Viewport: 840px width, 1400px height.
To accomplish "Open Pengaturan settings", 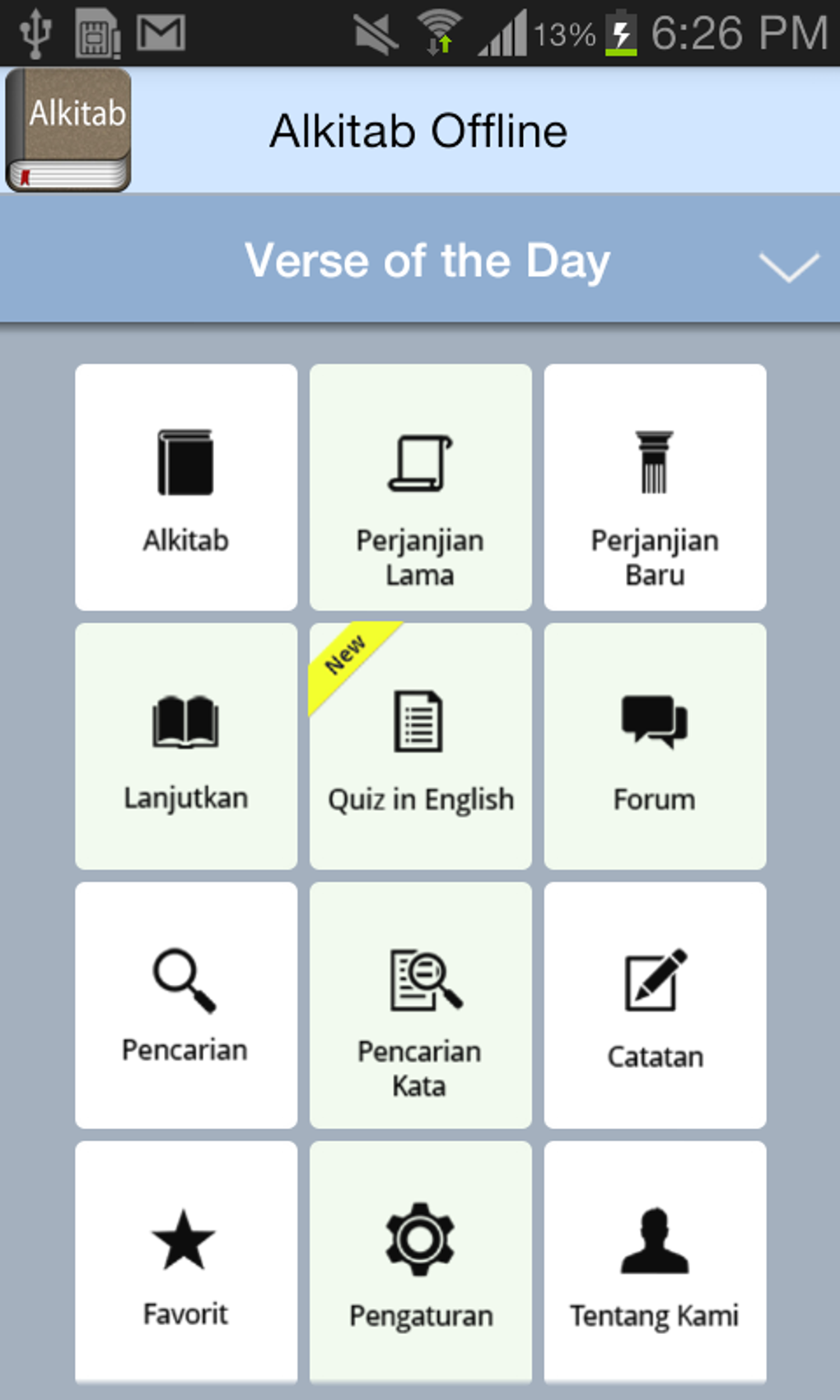I will [421, 1262].
